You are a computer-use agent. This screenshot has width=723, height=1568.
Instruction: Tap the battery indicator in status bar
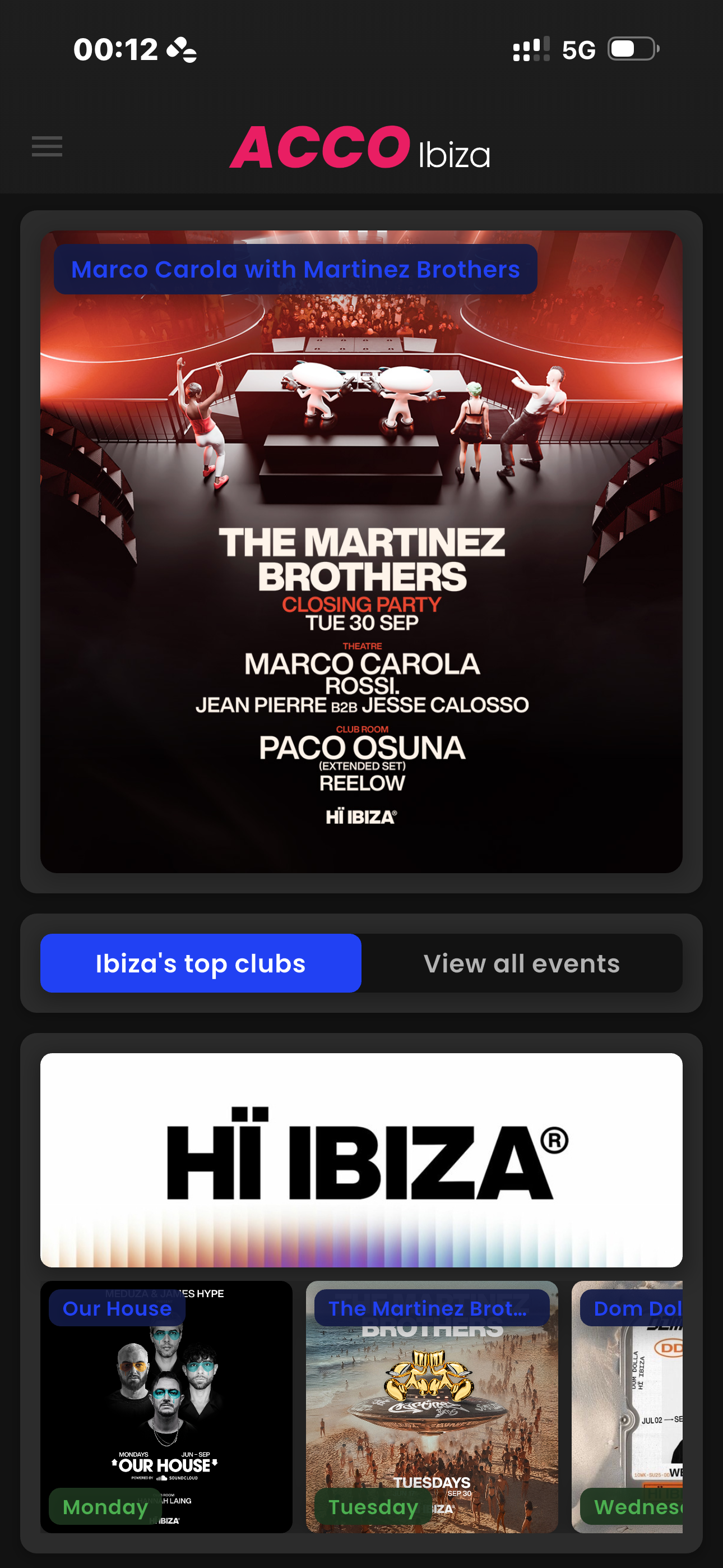click(631, 49)
